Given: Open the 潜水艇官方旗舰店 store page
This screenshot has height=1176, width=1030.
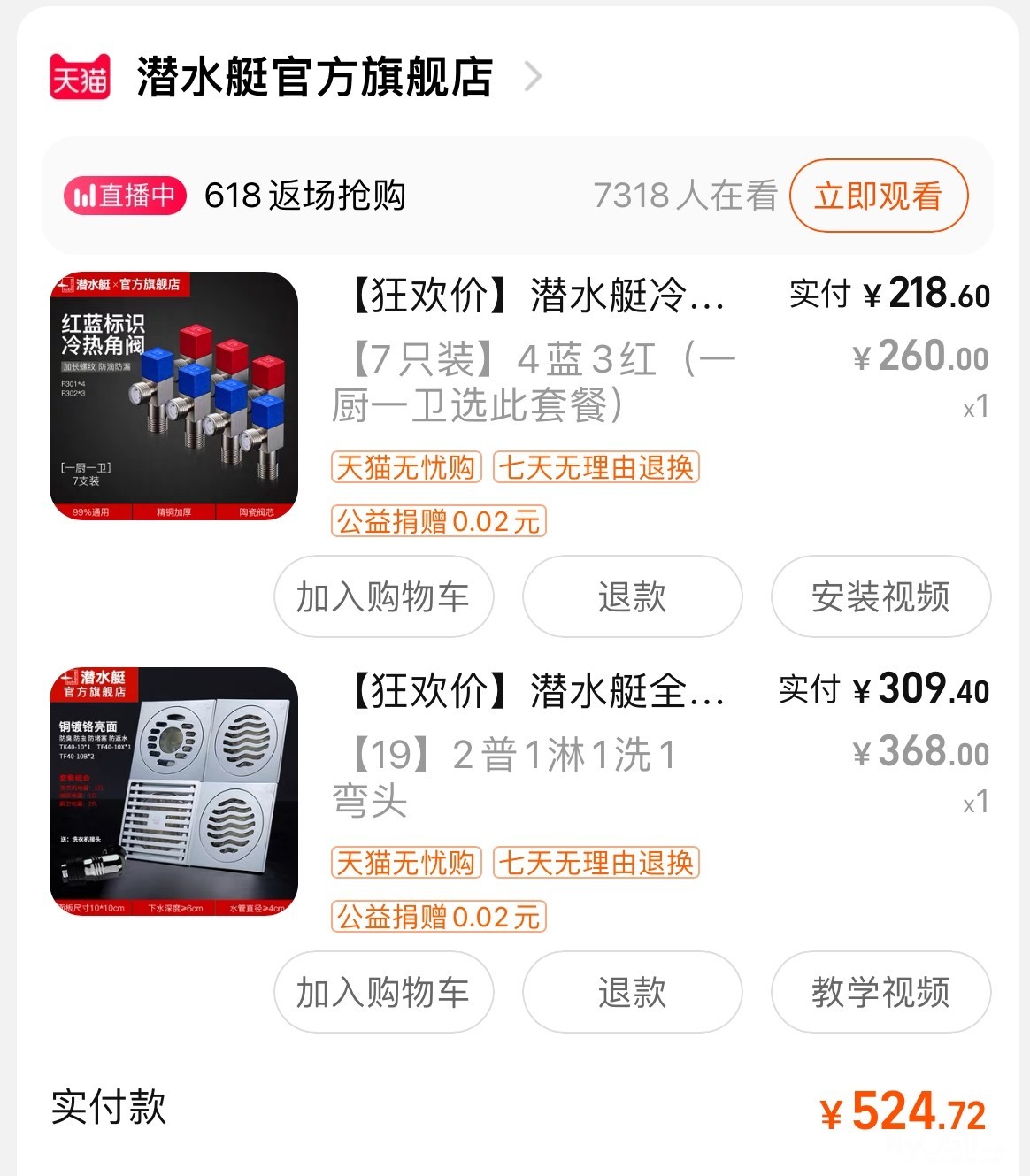Looking at the screenshot, I should [x=314, y=77].
